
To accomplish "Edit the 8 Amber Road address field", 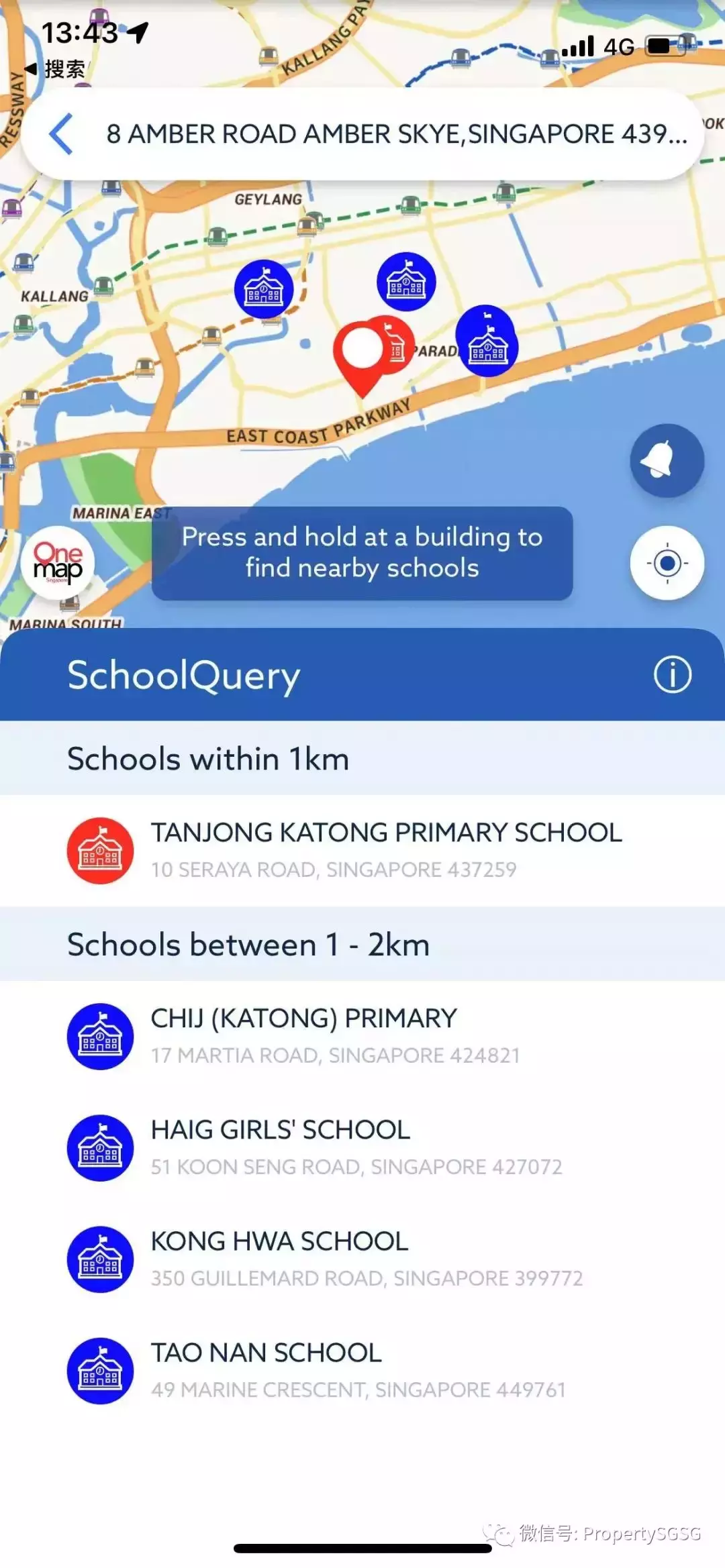I will click(396, 134).
